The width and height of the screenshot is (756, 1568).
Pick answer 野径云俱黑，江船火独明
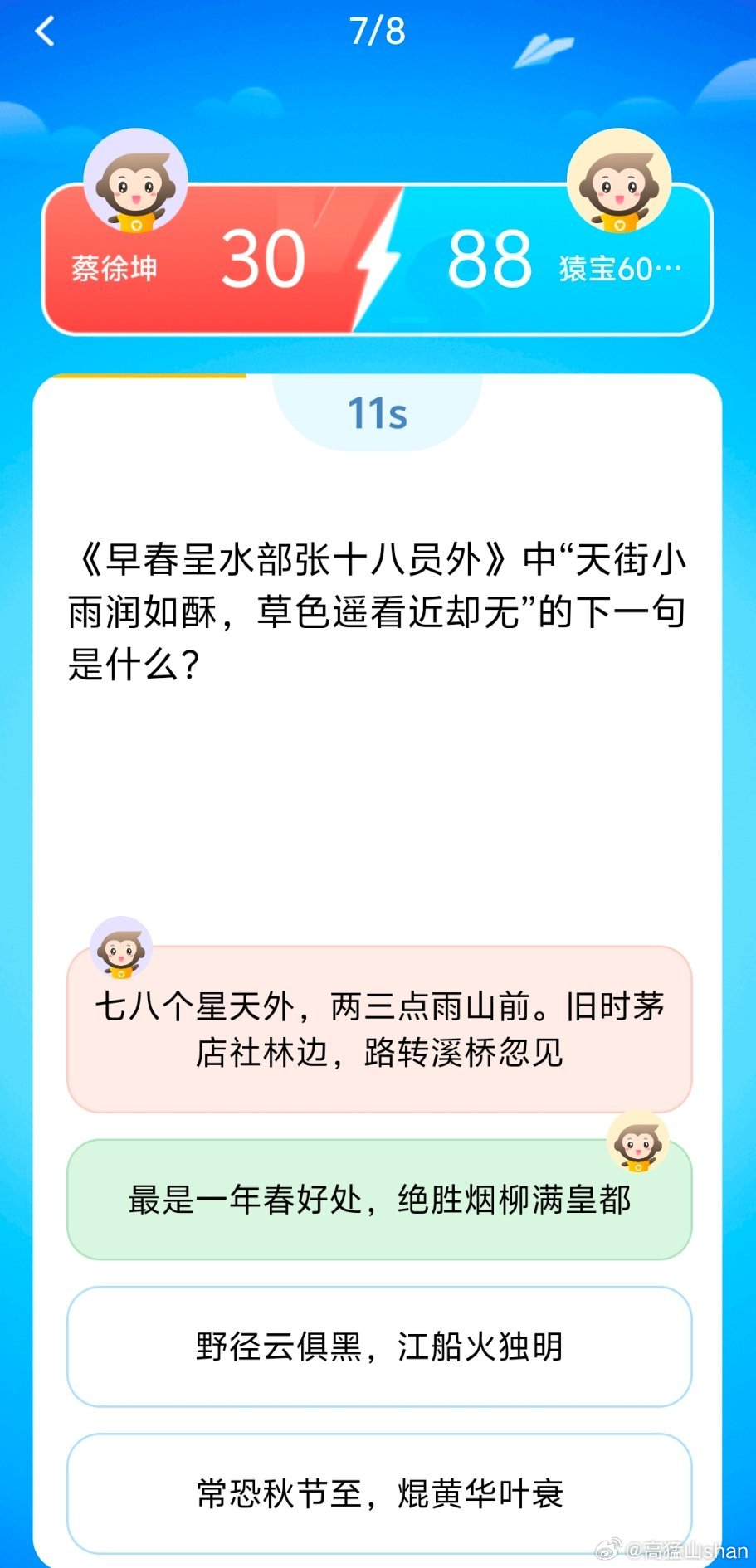click(378, 1346)
